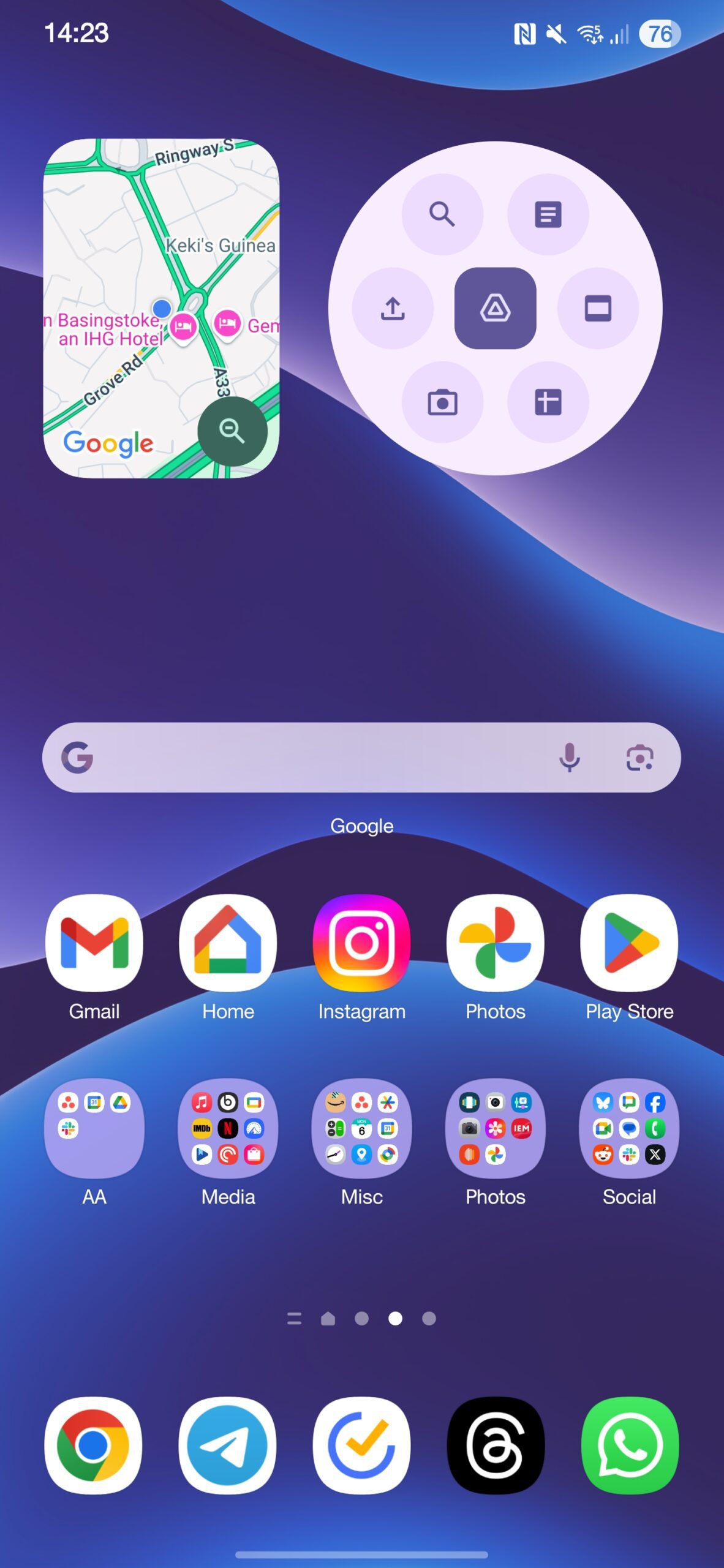Open Instagram
The width and height of the screenshot is (724, 1568).
[361, 943]
